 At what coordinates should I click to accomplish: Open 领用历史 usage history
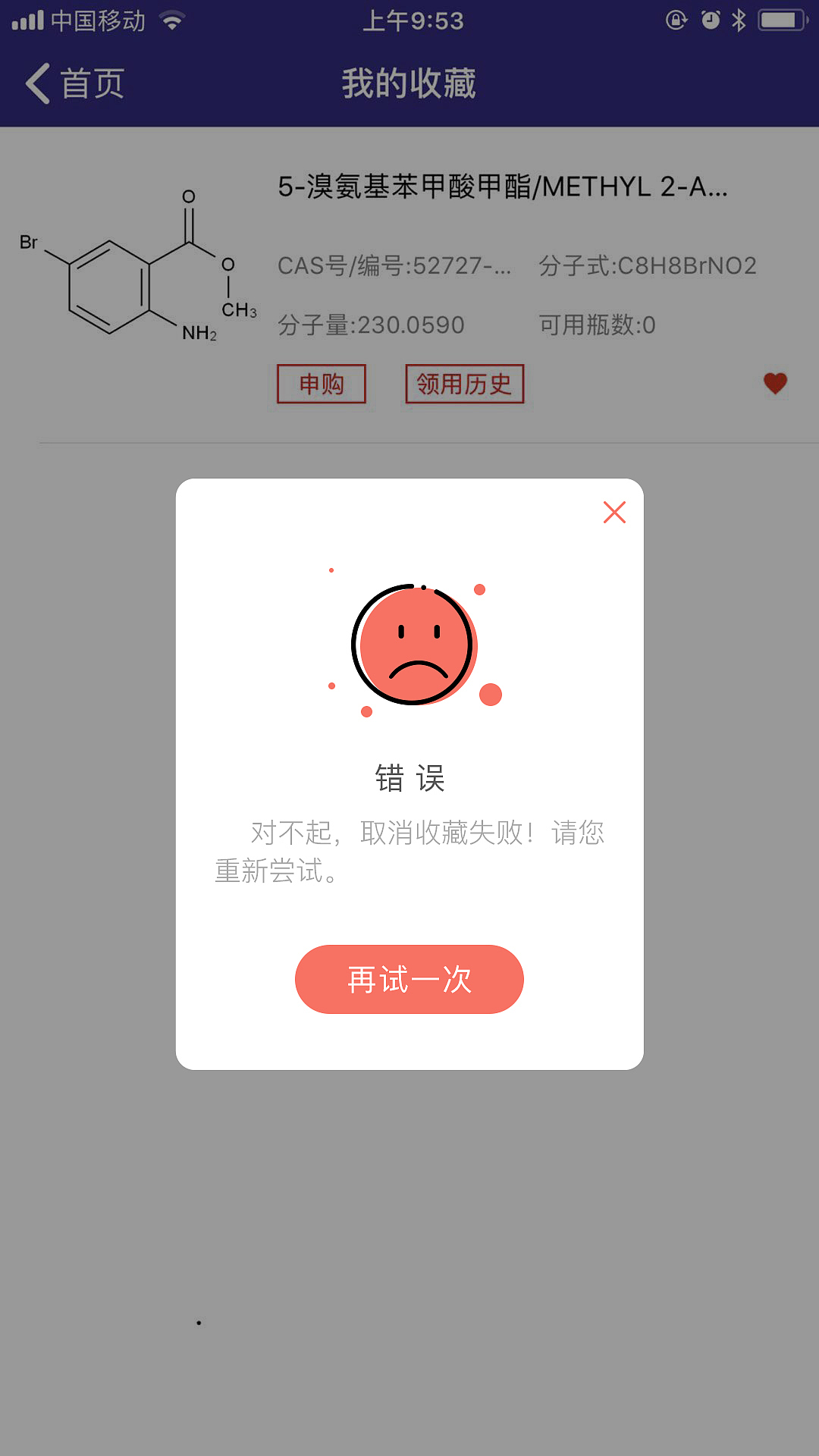point(464,384)
